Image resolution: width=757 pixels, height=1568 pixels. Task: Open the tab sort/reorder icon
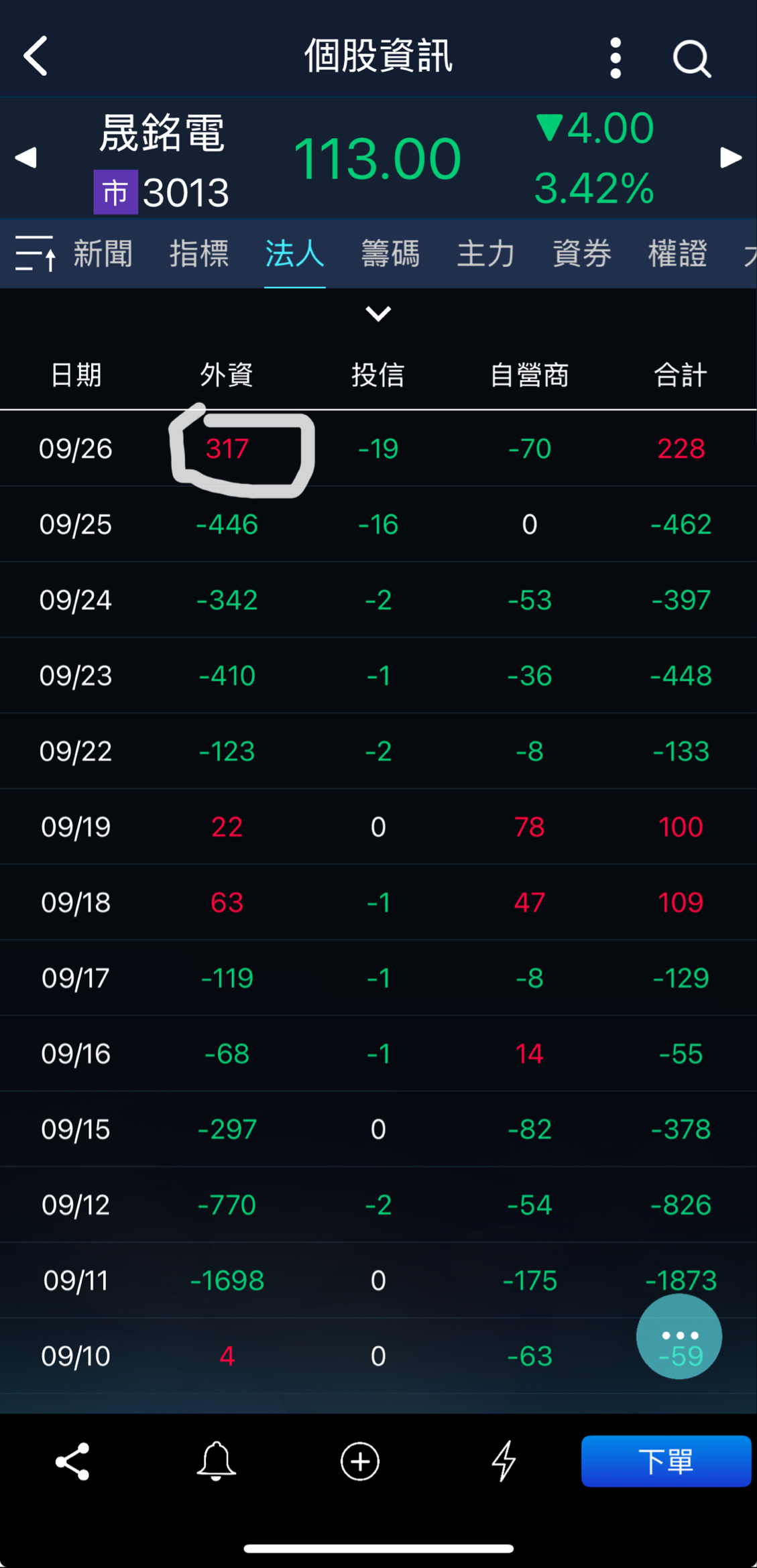pos(35,253)
